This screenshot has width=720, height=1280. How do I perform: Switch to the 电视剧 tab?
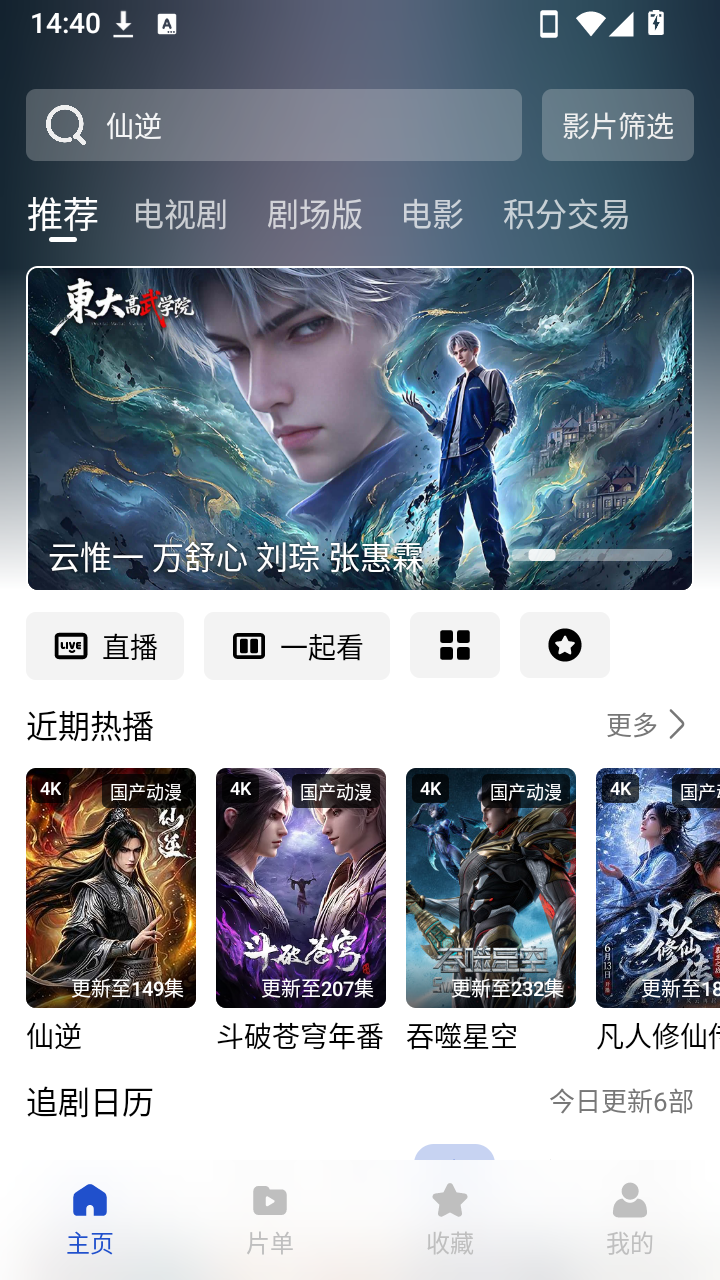tap(180, 214)
